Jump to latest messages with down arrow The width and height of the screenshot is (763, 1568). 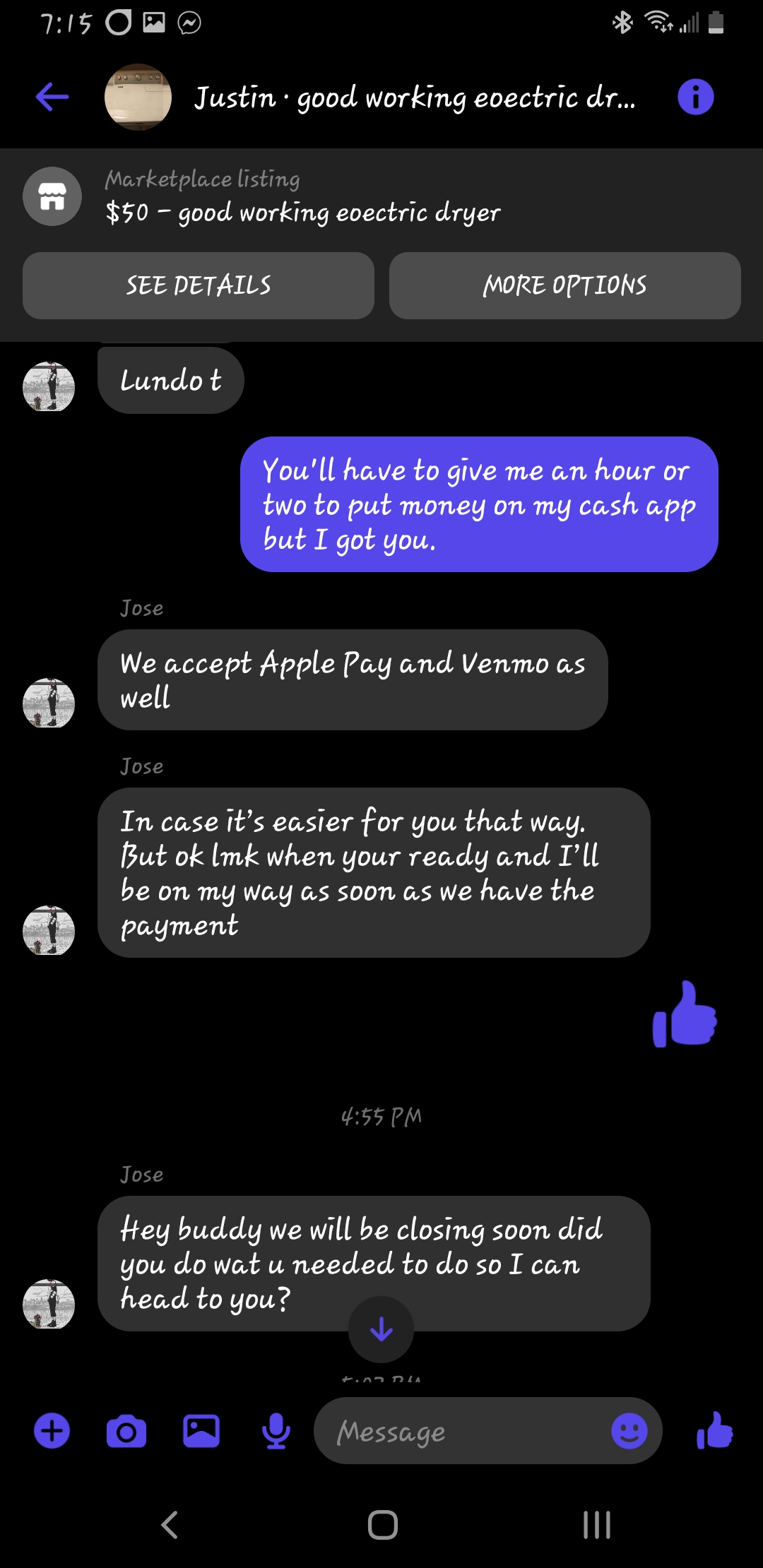(x=381, y=1329)
